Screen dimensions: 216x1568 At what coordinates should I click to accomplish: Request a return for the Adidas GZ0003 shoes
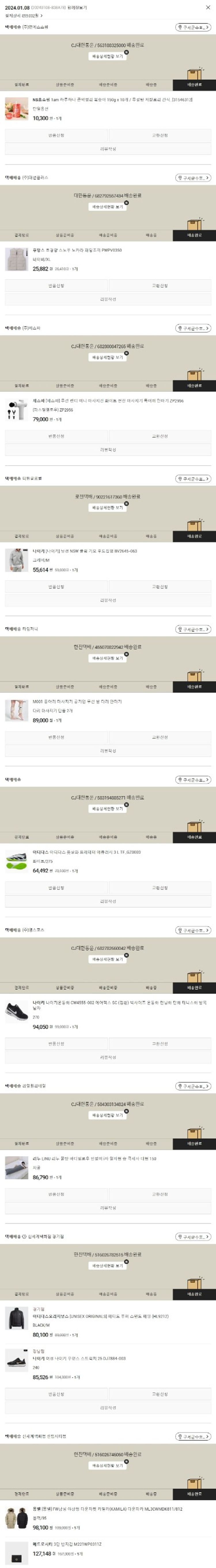click(56, 888)
